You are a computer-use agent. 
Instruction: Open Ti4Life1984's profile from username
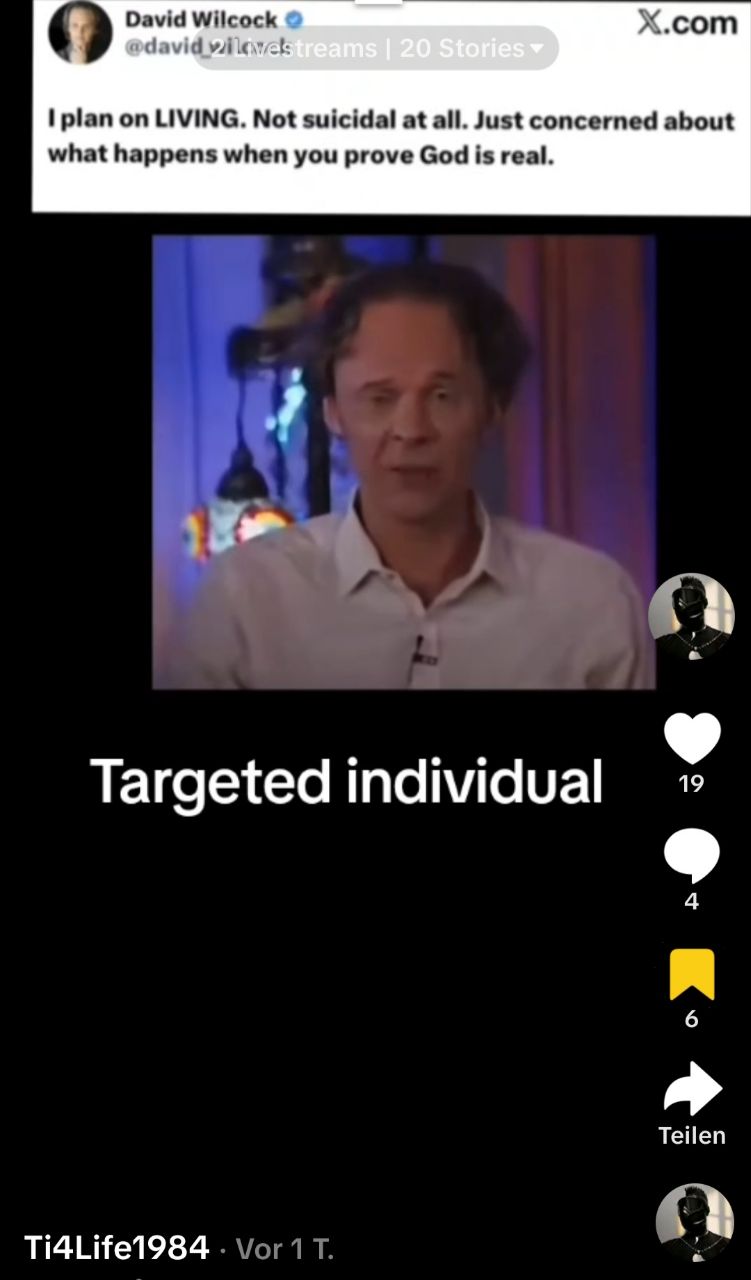tap(116, 1248)
